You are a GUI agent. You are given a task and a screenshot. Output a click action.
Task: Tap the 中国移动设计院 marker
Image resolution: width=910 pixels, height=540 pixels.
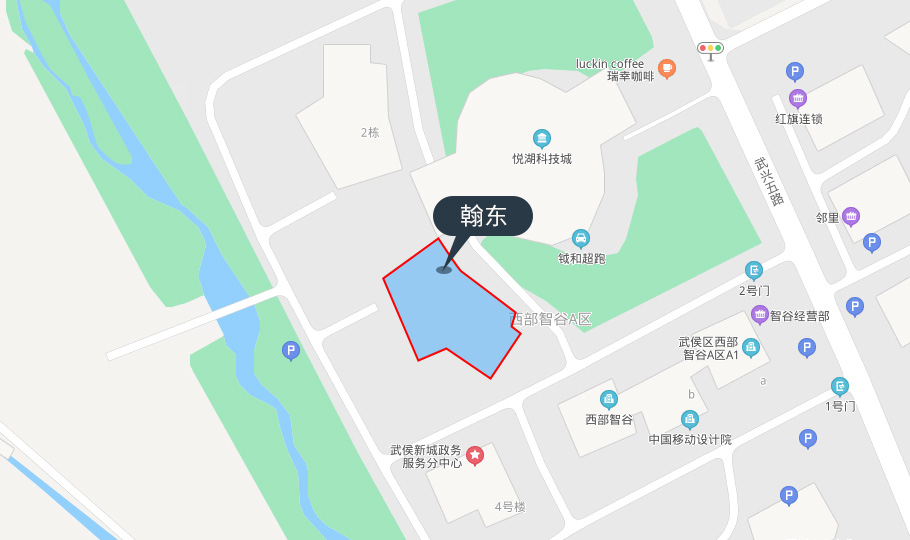click(690, 419)
